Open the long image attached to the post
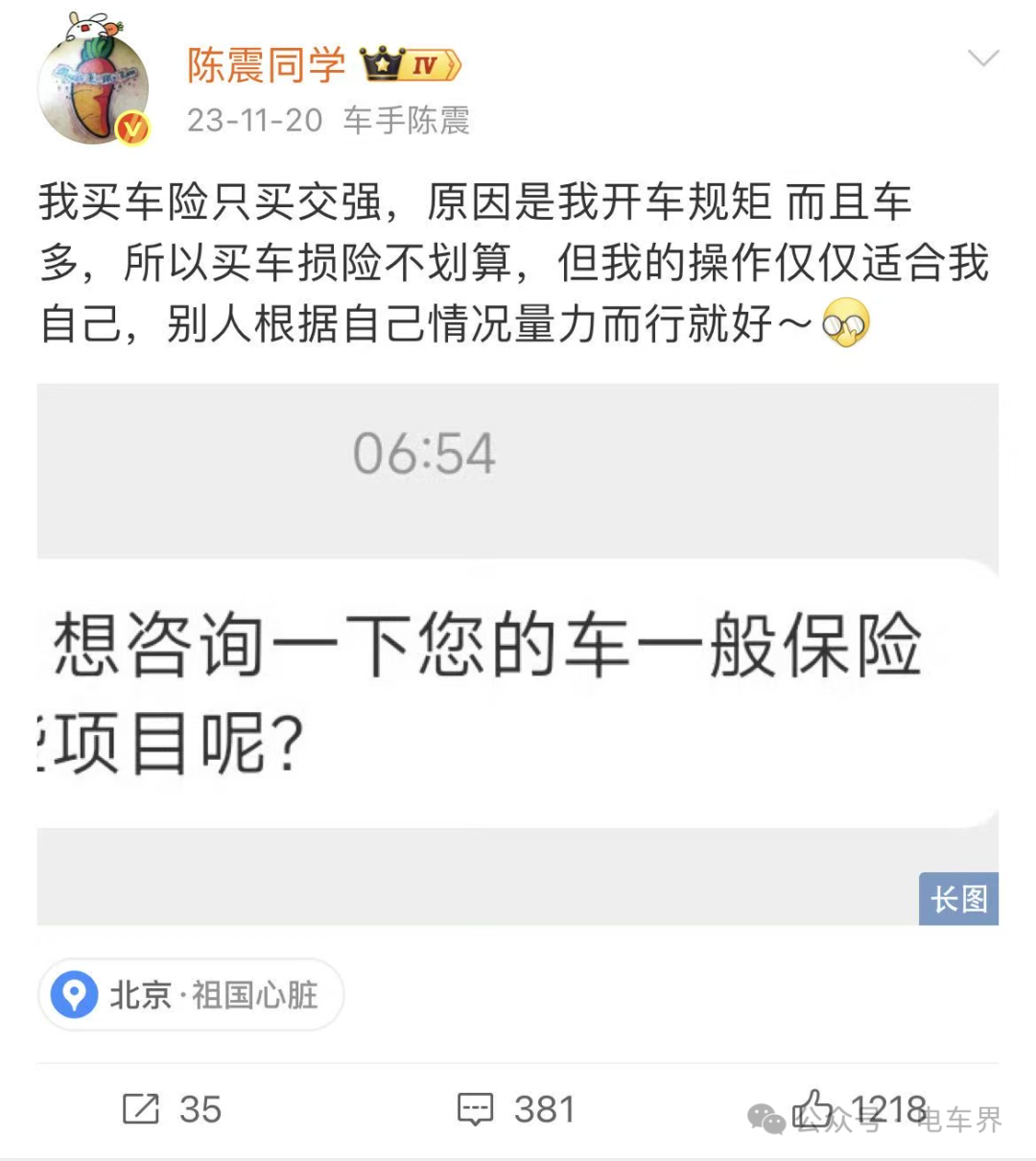The width and height of the screenshot is (1036, 1161). coord(517,653)
